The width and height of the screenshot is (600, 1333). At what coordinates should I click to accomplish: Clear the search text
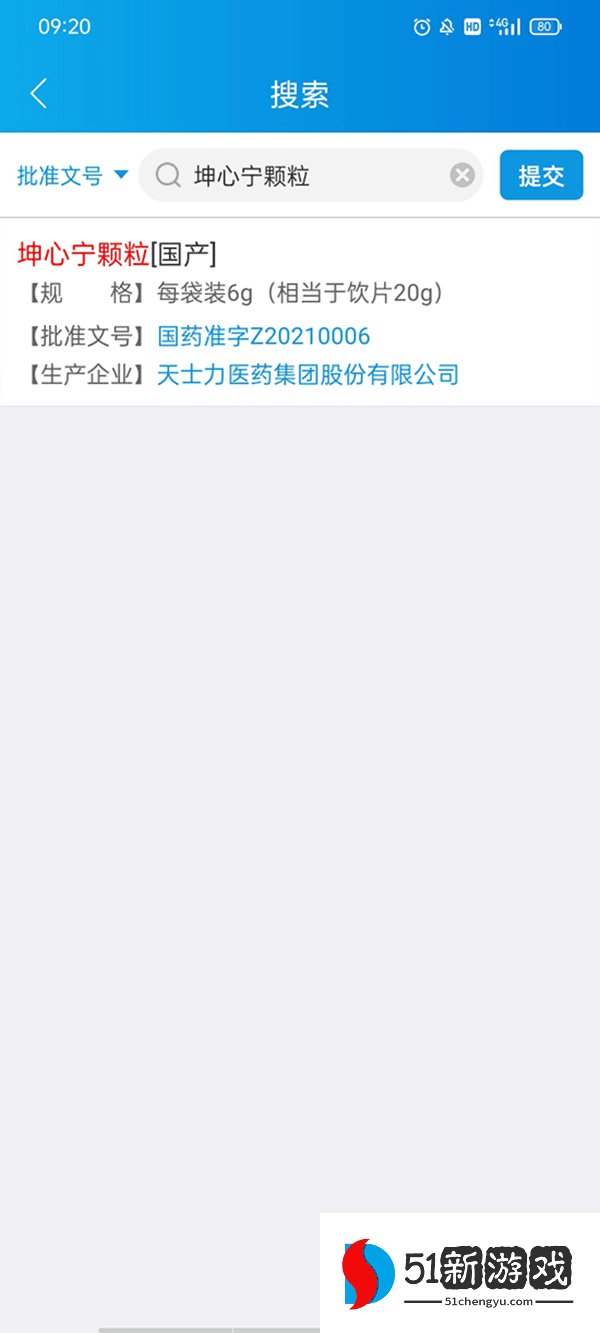(462, 176)
